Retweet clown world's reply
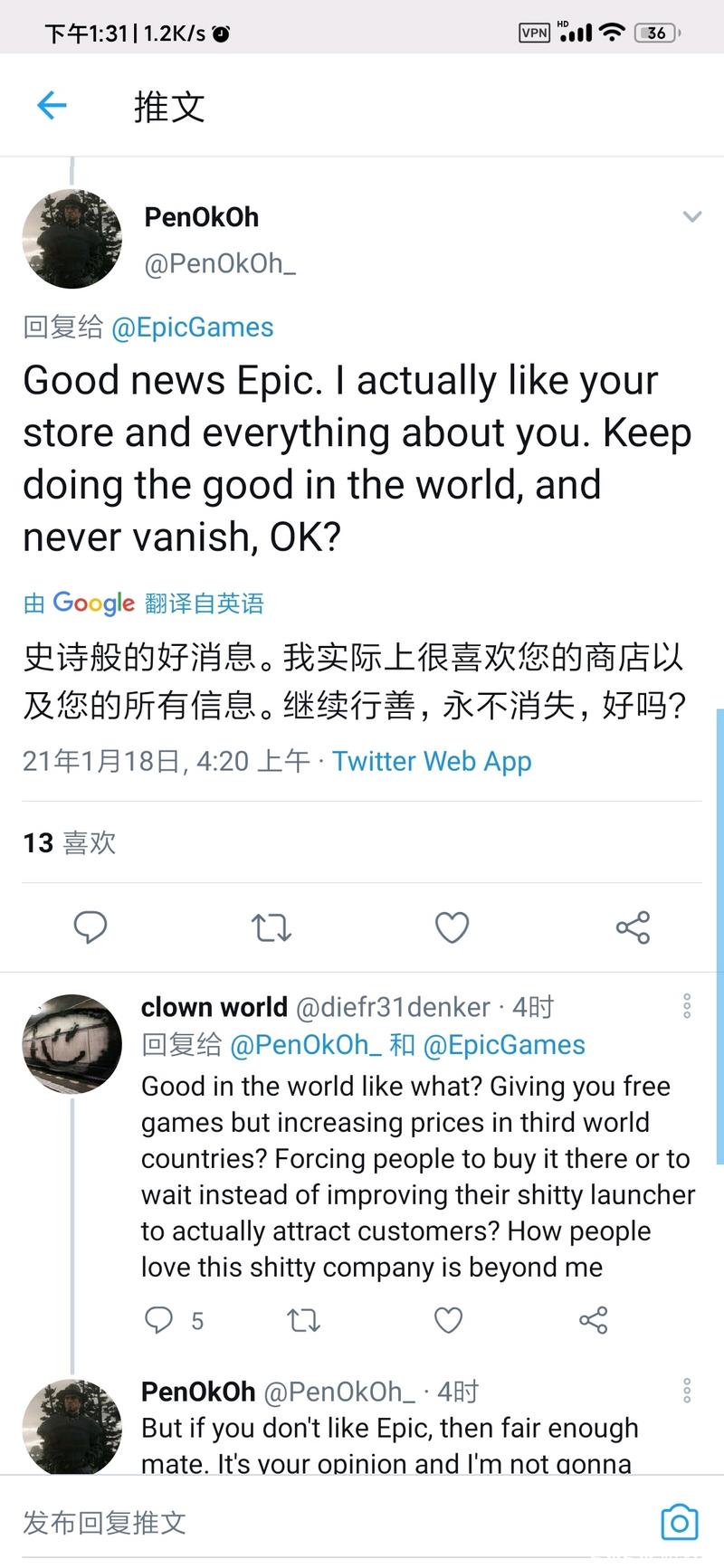This screenshot has width=724, height=1568. (303, 1321)
